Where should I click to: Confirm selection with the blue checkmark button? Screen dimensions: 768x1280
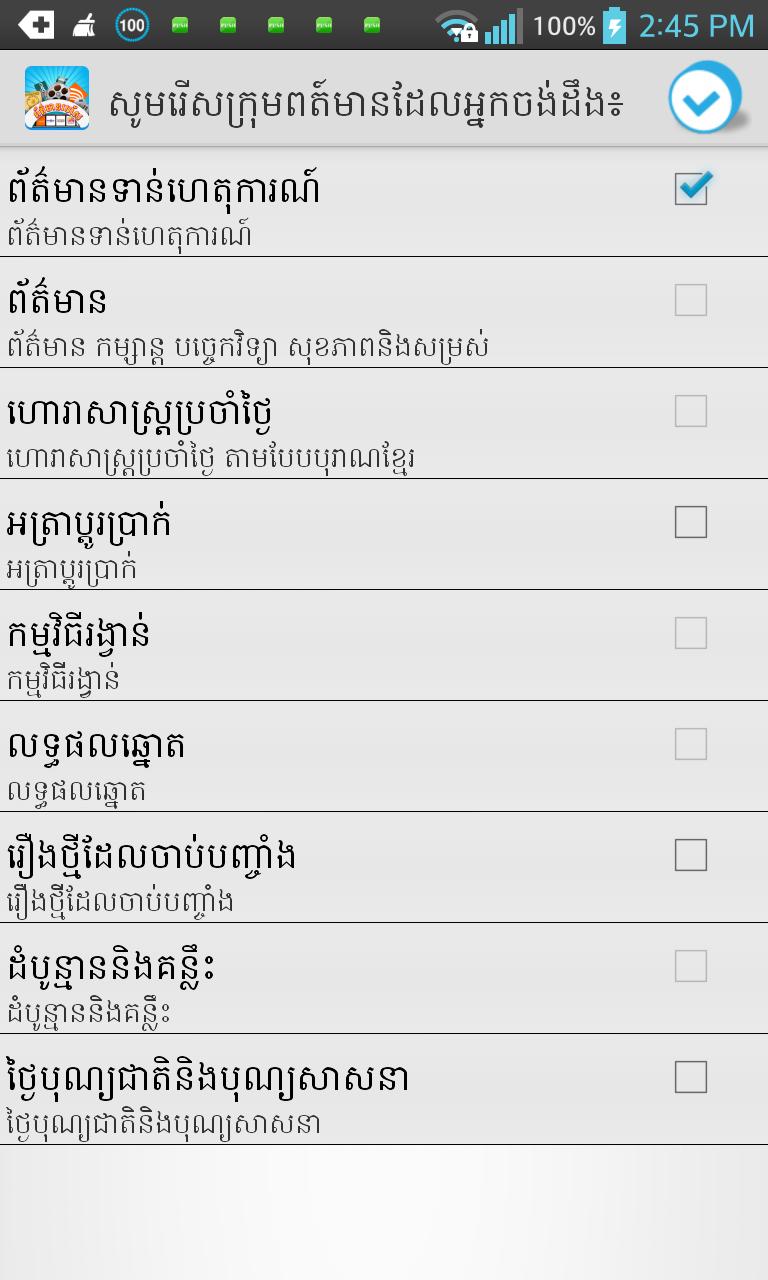point(704,97)
